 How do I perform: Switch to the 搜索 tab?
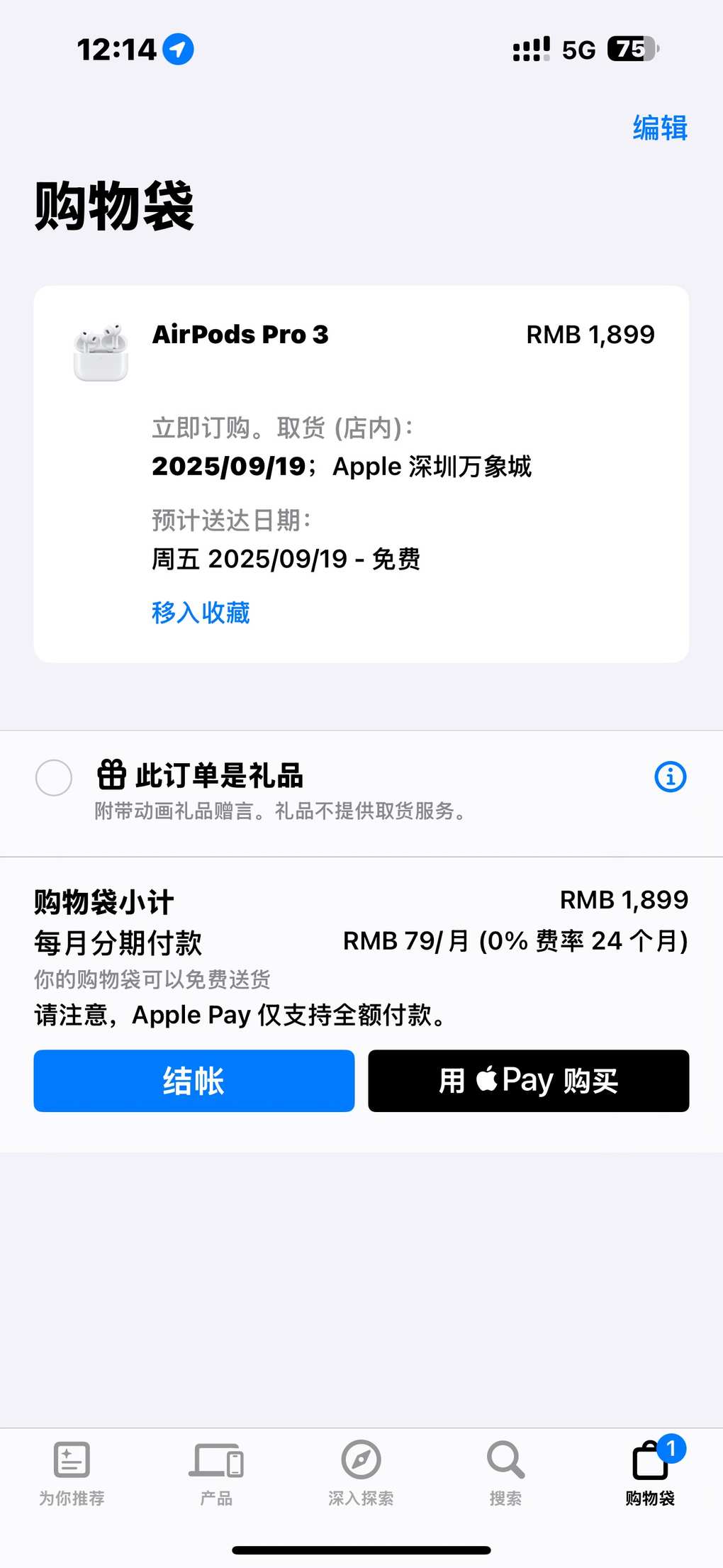pyautogui.click(x=505, y=1472)
